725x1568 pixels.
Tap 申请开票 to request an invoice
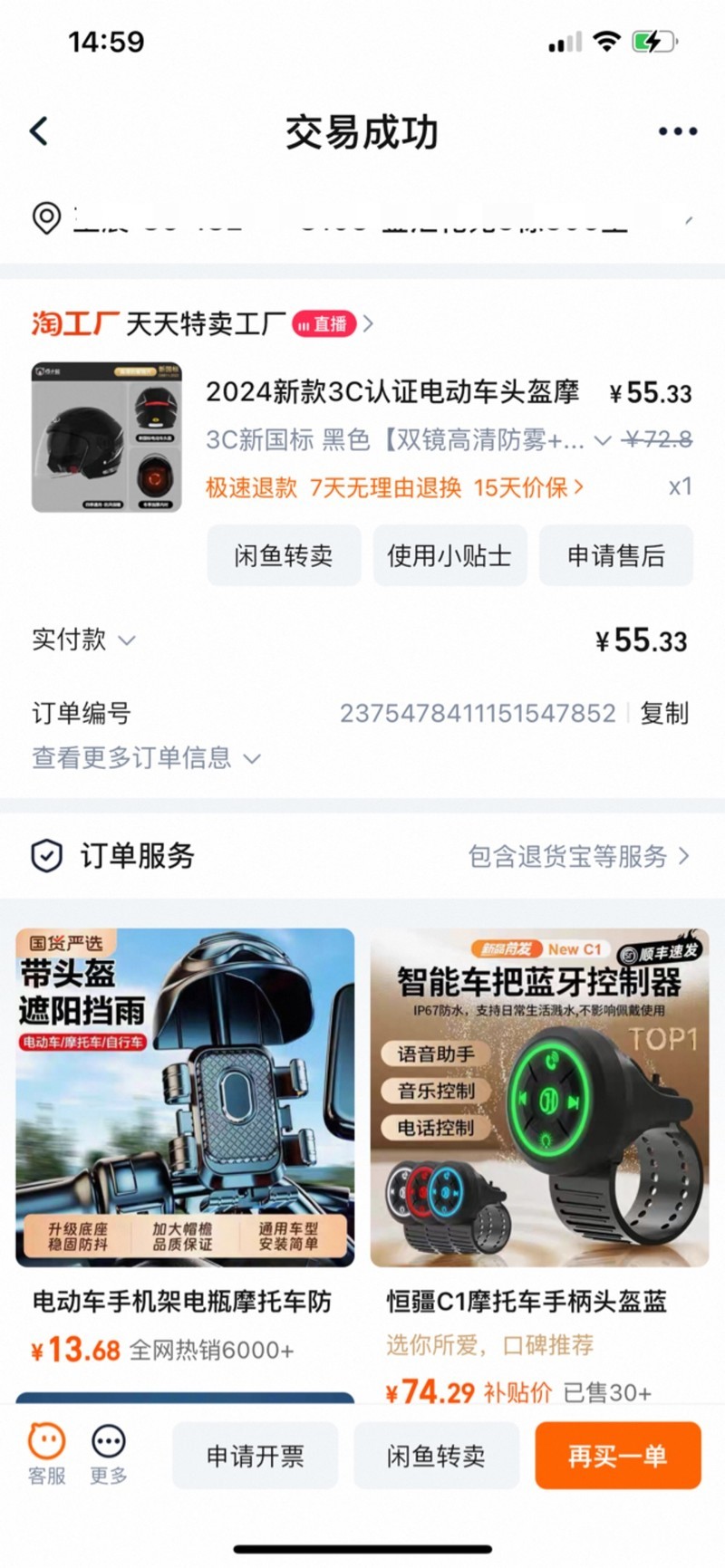pyautogui.click(x=255, y=1456)
